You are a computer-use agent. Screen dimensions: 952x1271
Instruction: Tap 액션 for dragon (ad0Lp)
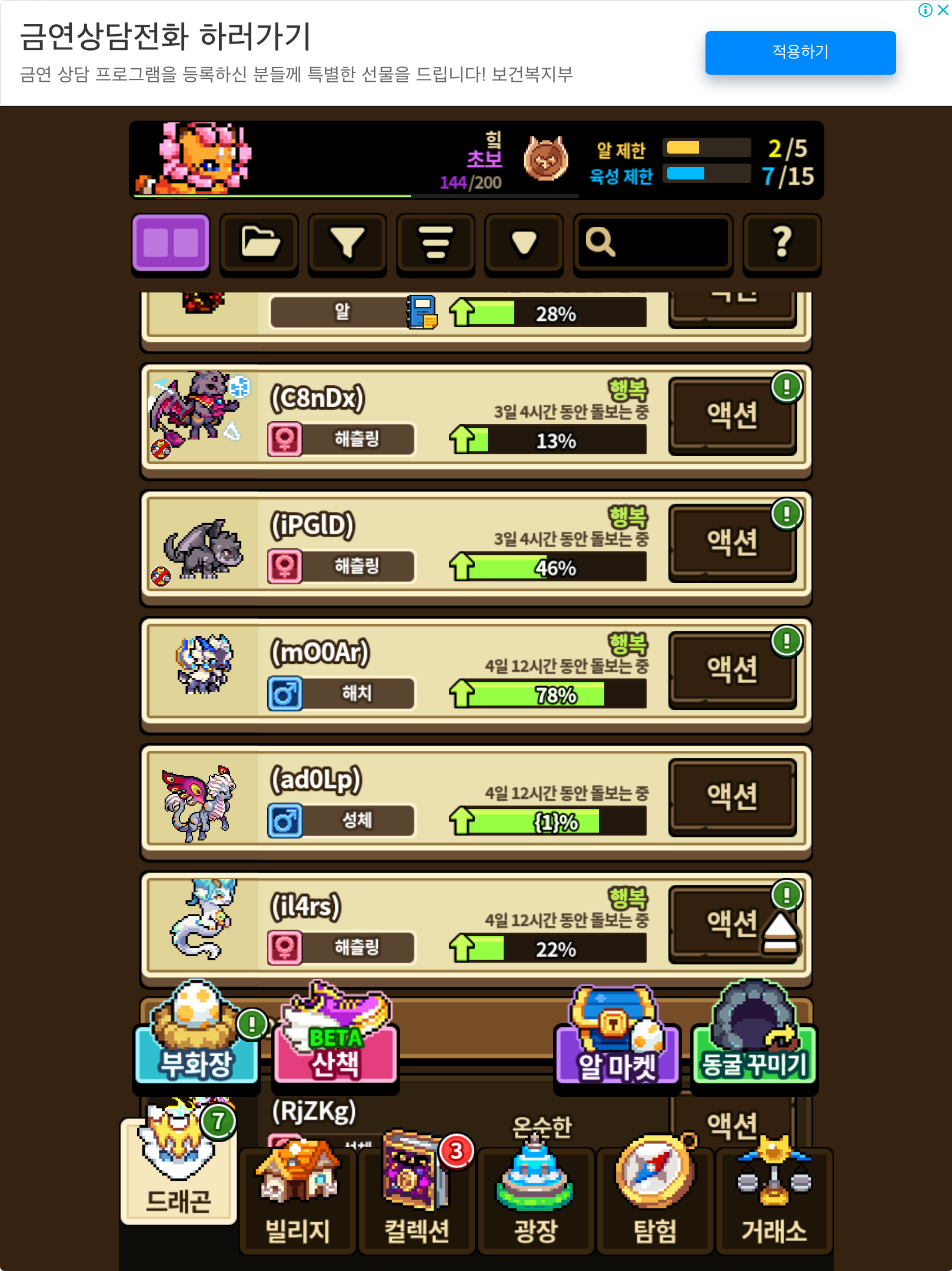(732, 797)
